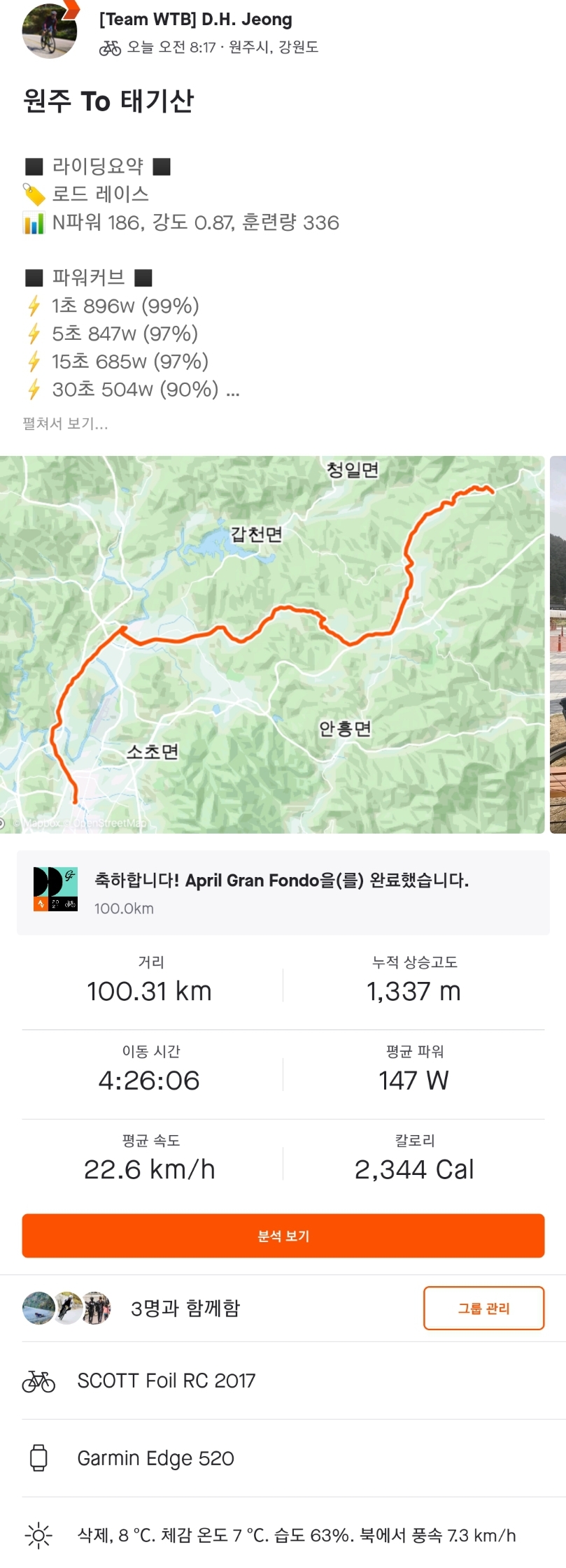Expand description with 펼쳐서 보기
The image size is (566, 1568).
[65, 424]
